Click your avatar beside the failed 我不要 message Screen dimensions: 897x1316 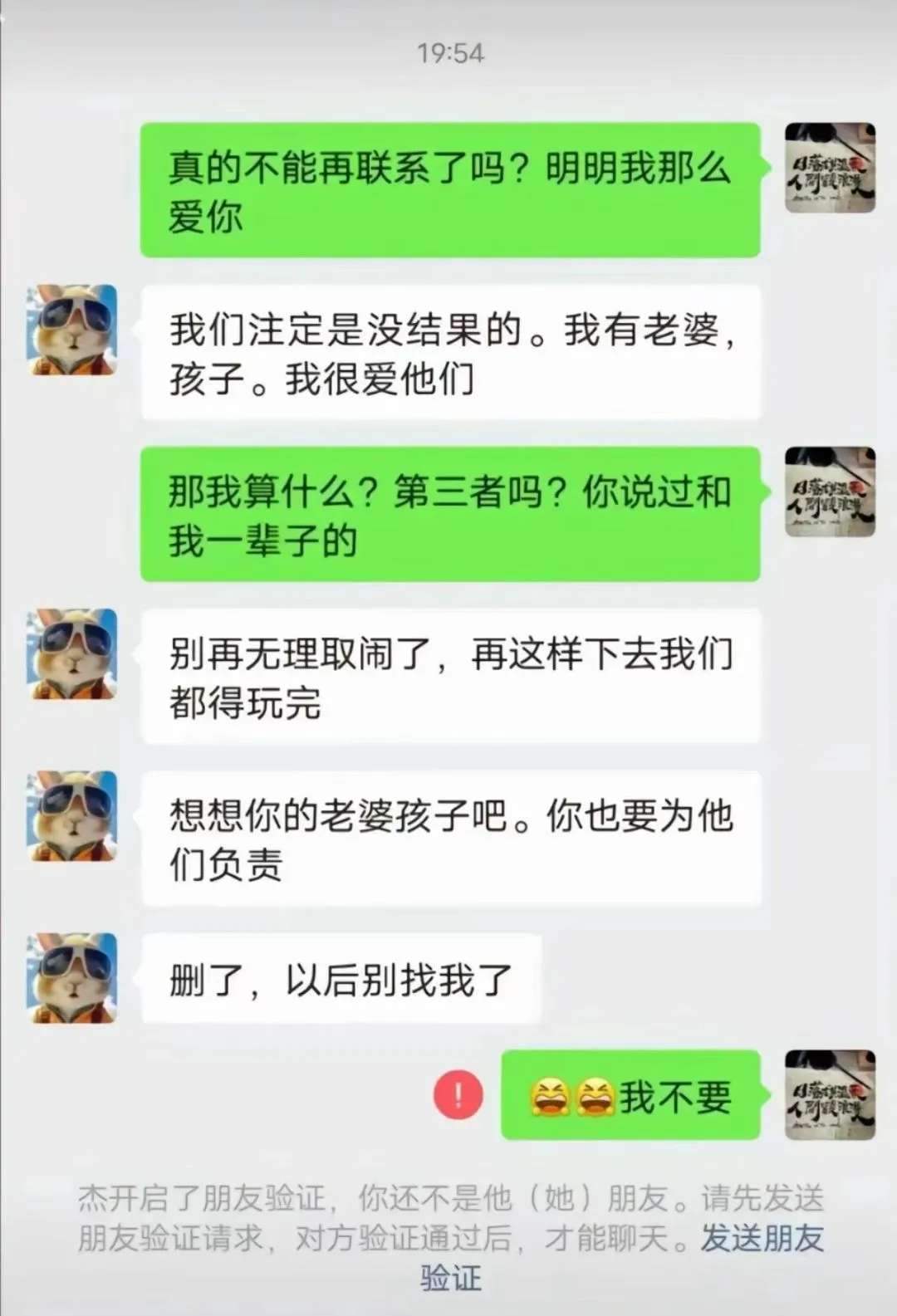coord(828,1094)
